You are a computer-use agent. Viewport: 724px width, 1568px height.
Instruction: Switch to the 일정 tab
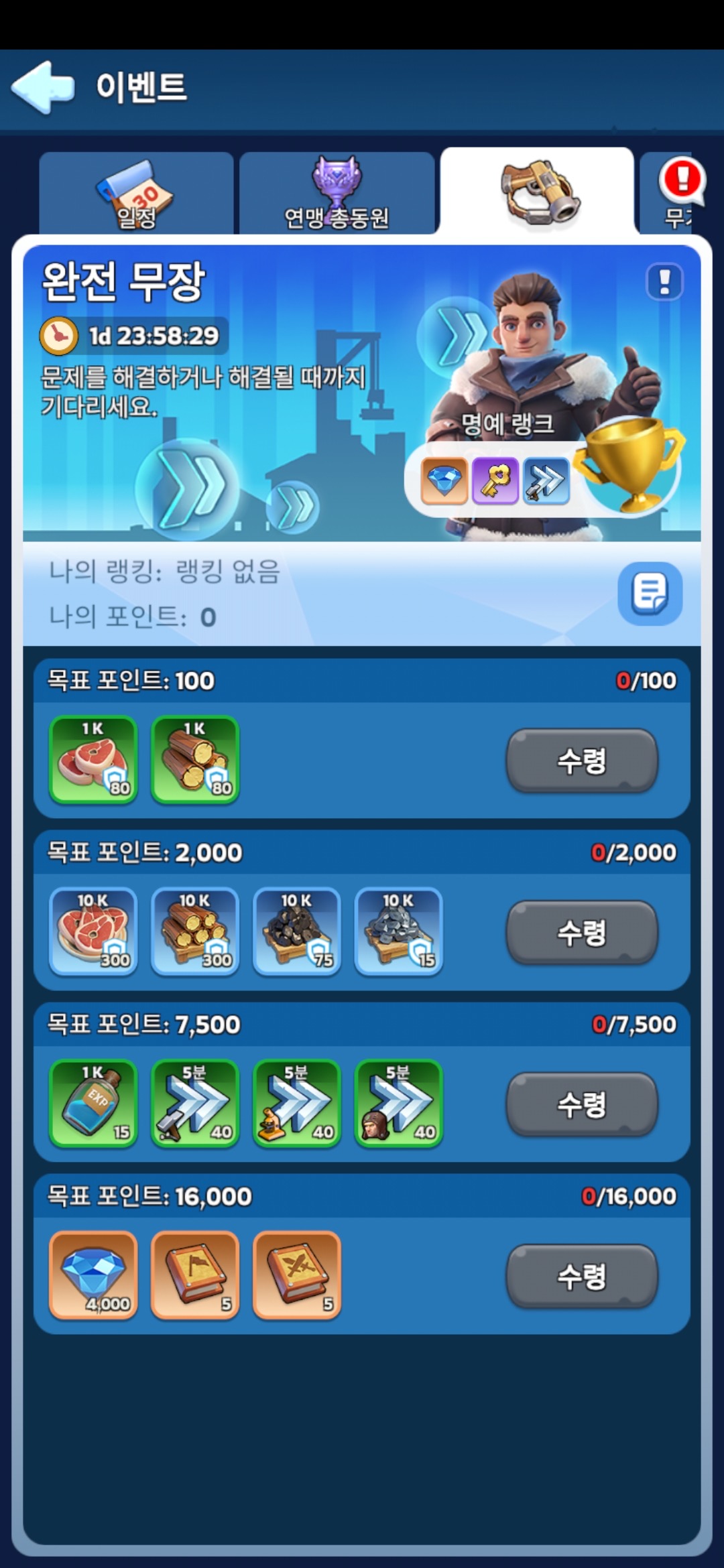point(136,193)
